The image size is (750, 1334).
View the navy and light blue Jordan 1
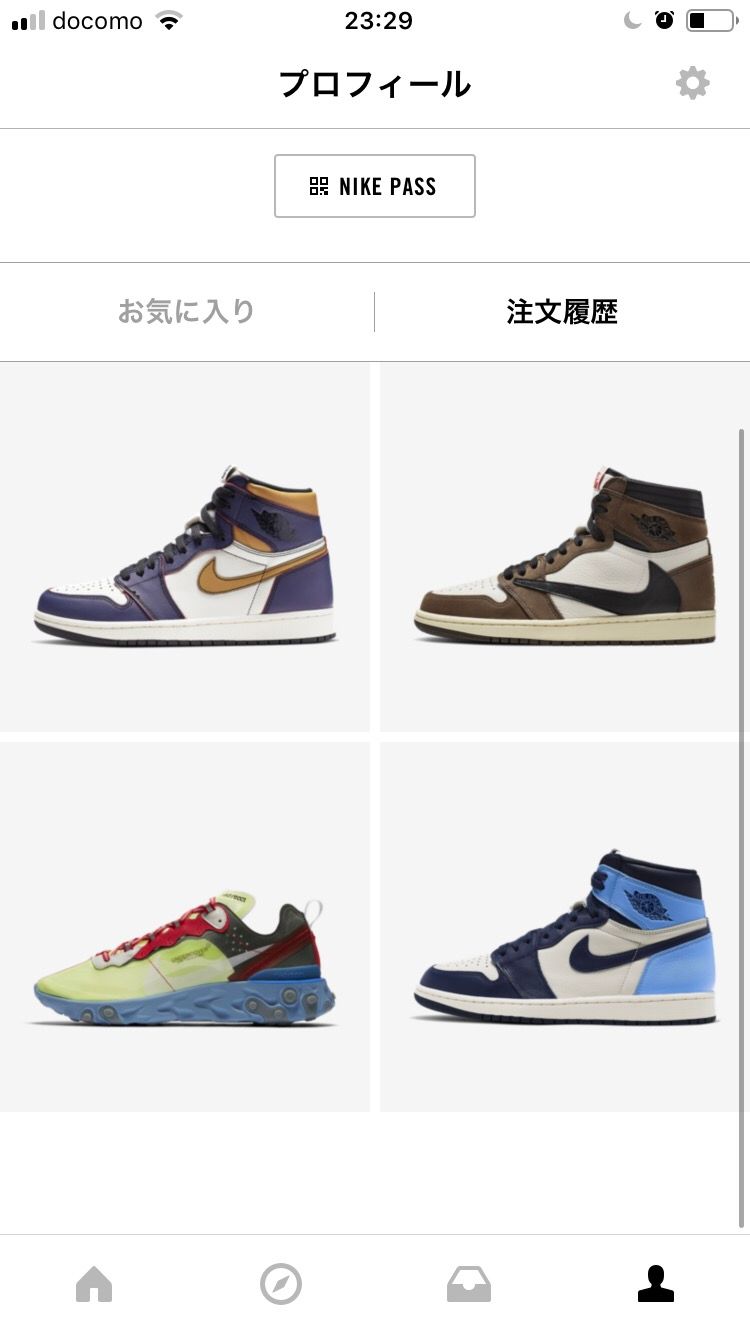pos(565,927)
